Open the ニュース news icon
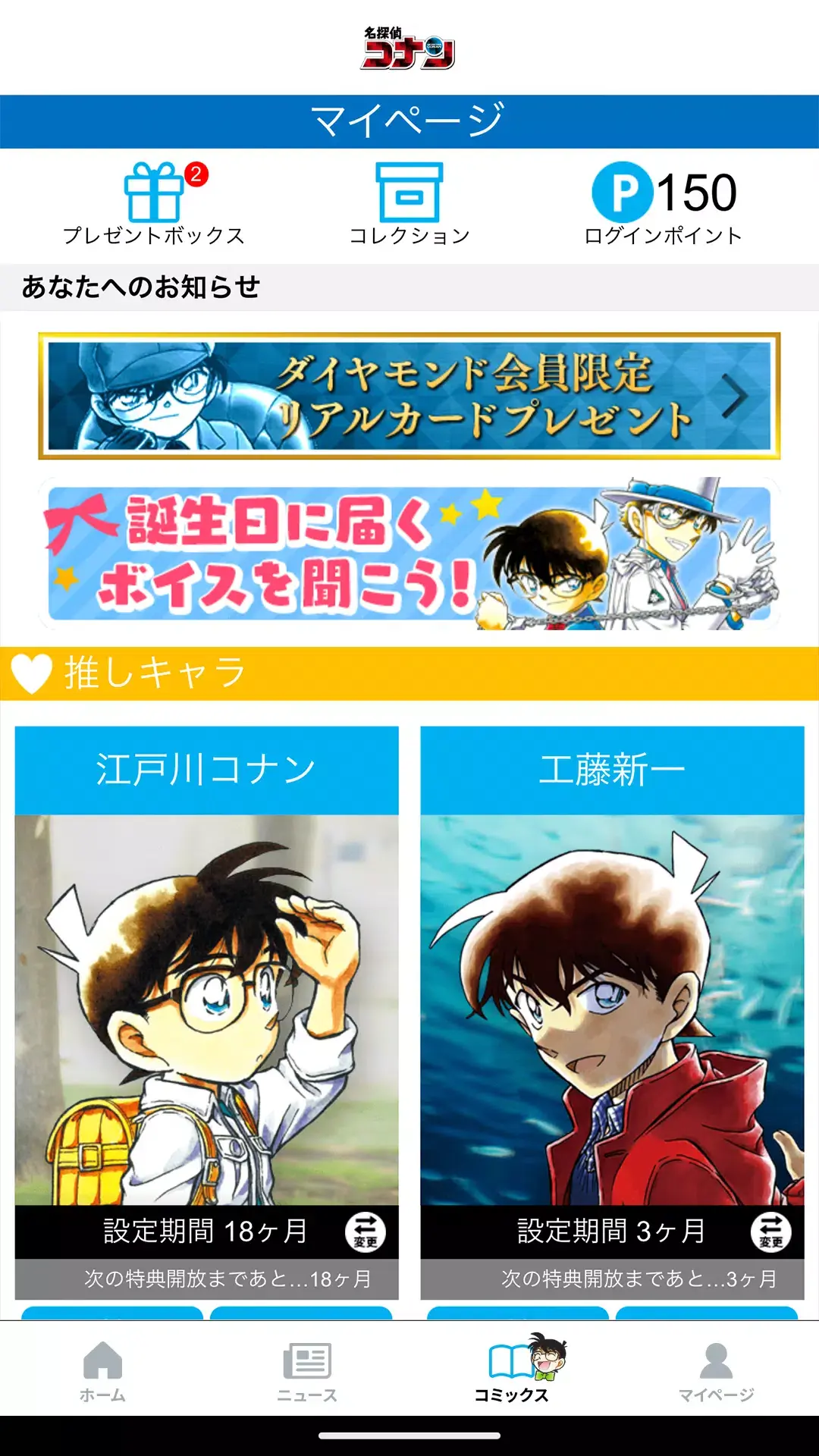 point(307,1361)
